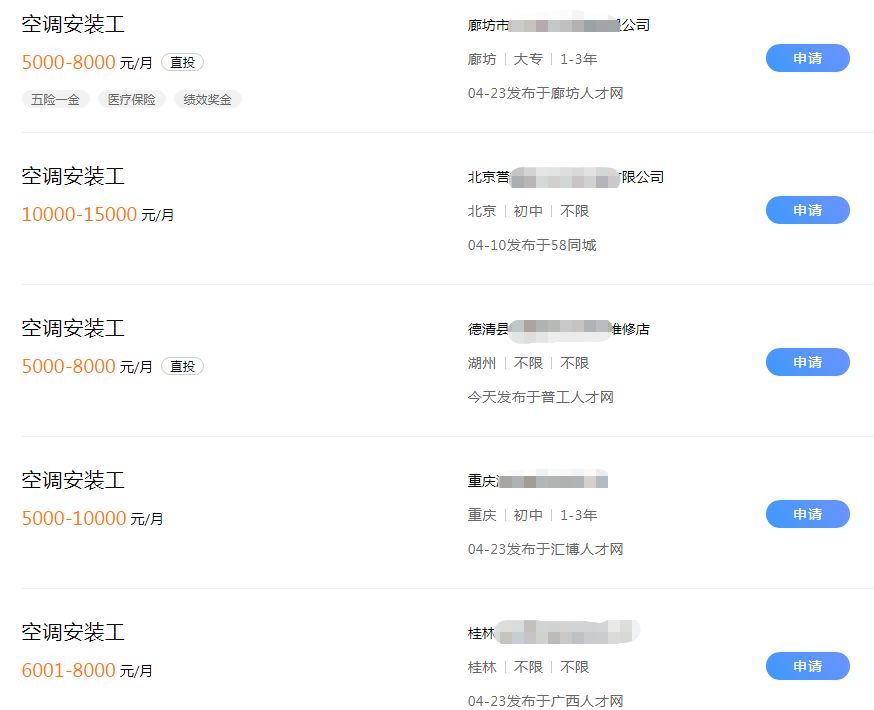Open the 58同城 job listing
Image resolution: width=874 pixels, height=710 pixels.
pyautogui.click(x=73, y=177)
